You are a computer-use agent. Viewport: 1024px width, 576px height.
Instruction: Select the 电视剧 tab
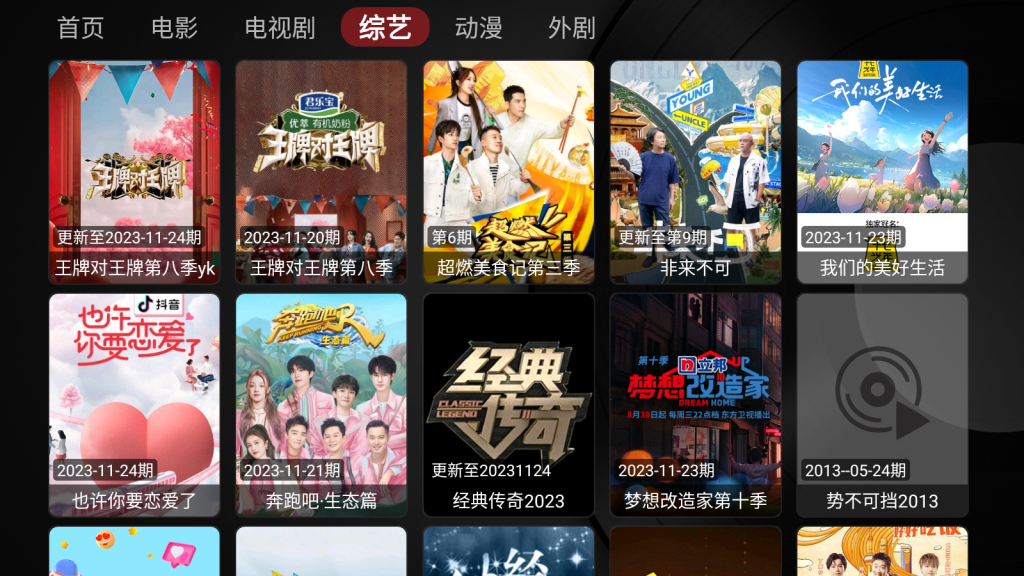click(280, 28)
